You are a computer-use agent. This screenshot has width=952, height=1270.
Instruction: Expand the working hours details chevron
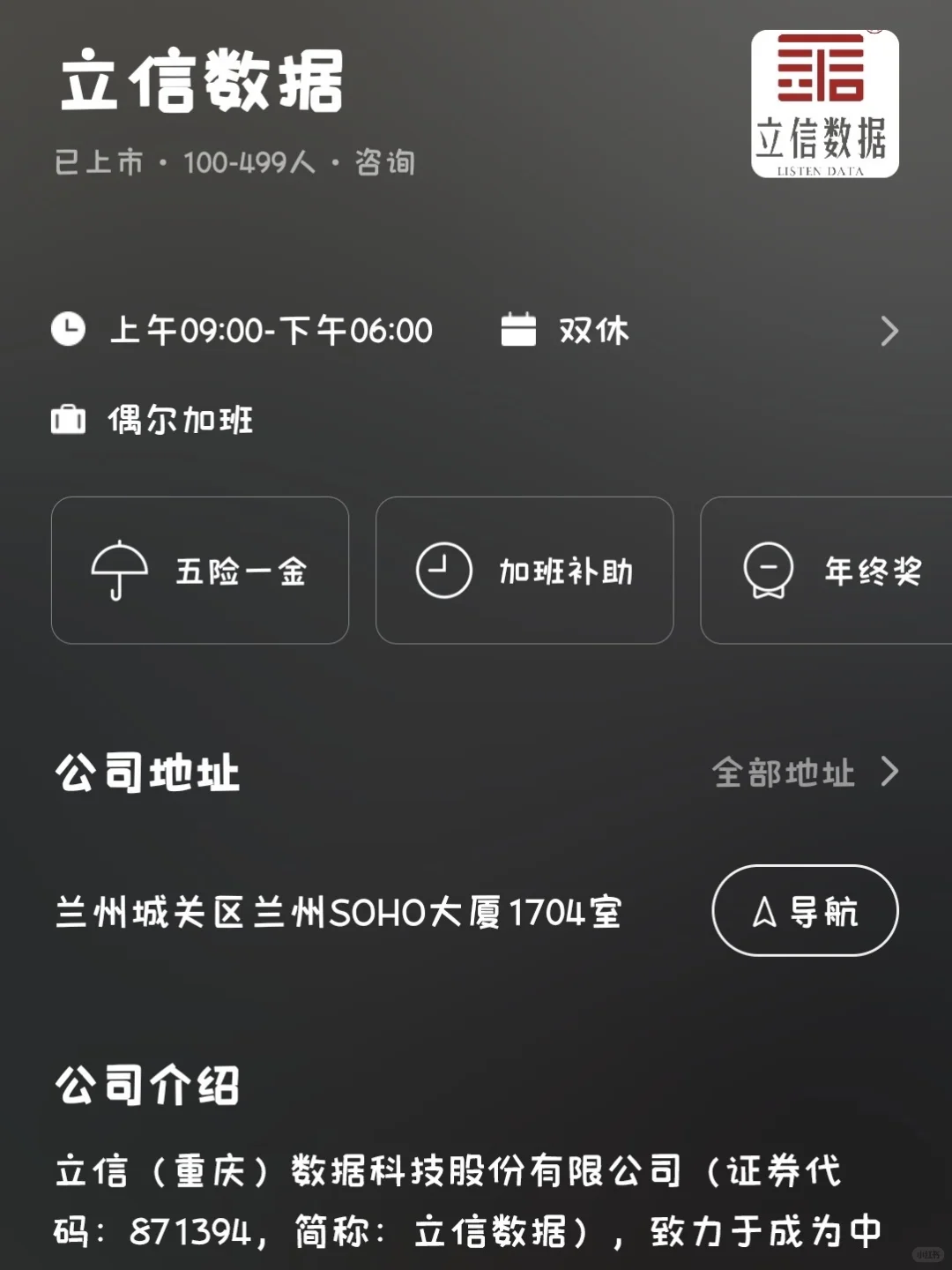point(889,332)
